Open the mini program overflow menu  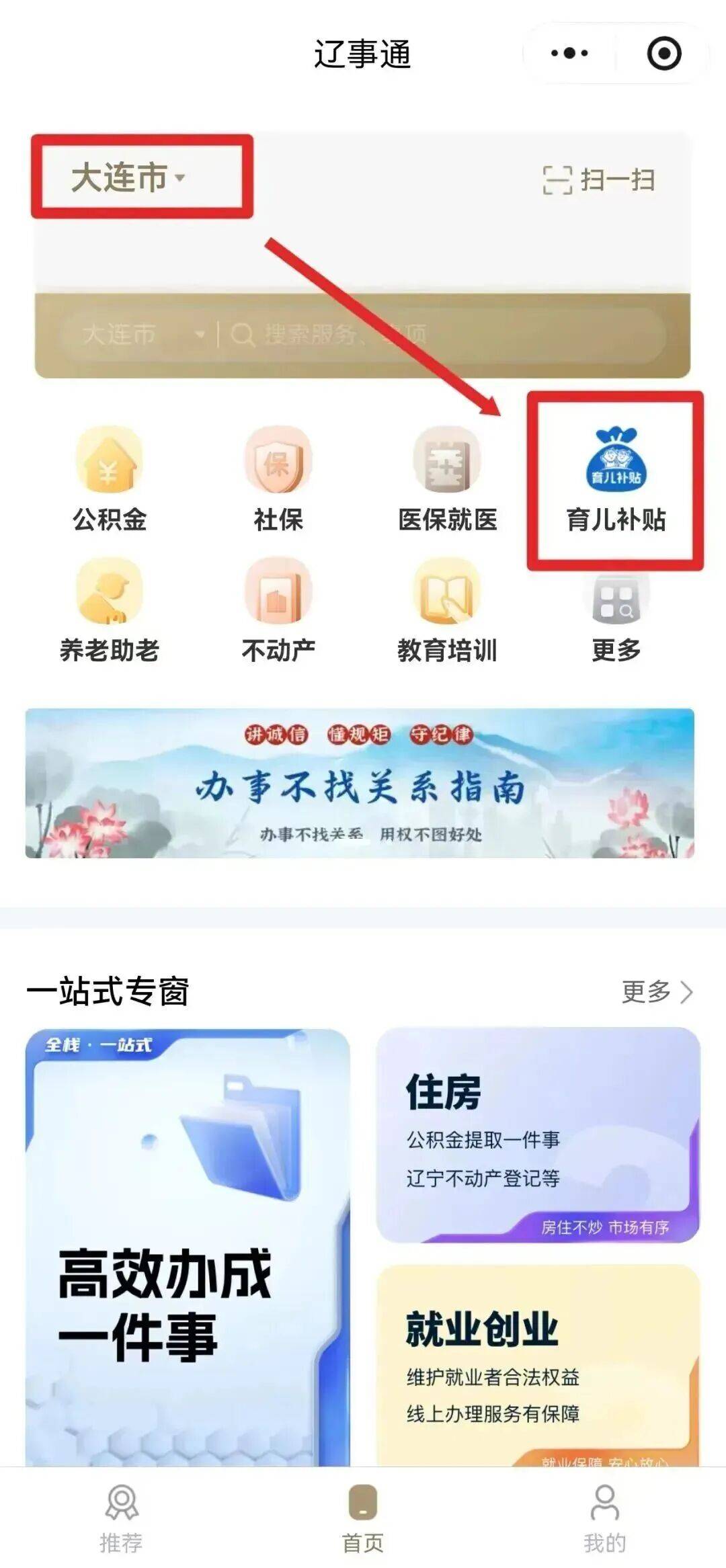pos(569,53)
